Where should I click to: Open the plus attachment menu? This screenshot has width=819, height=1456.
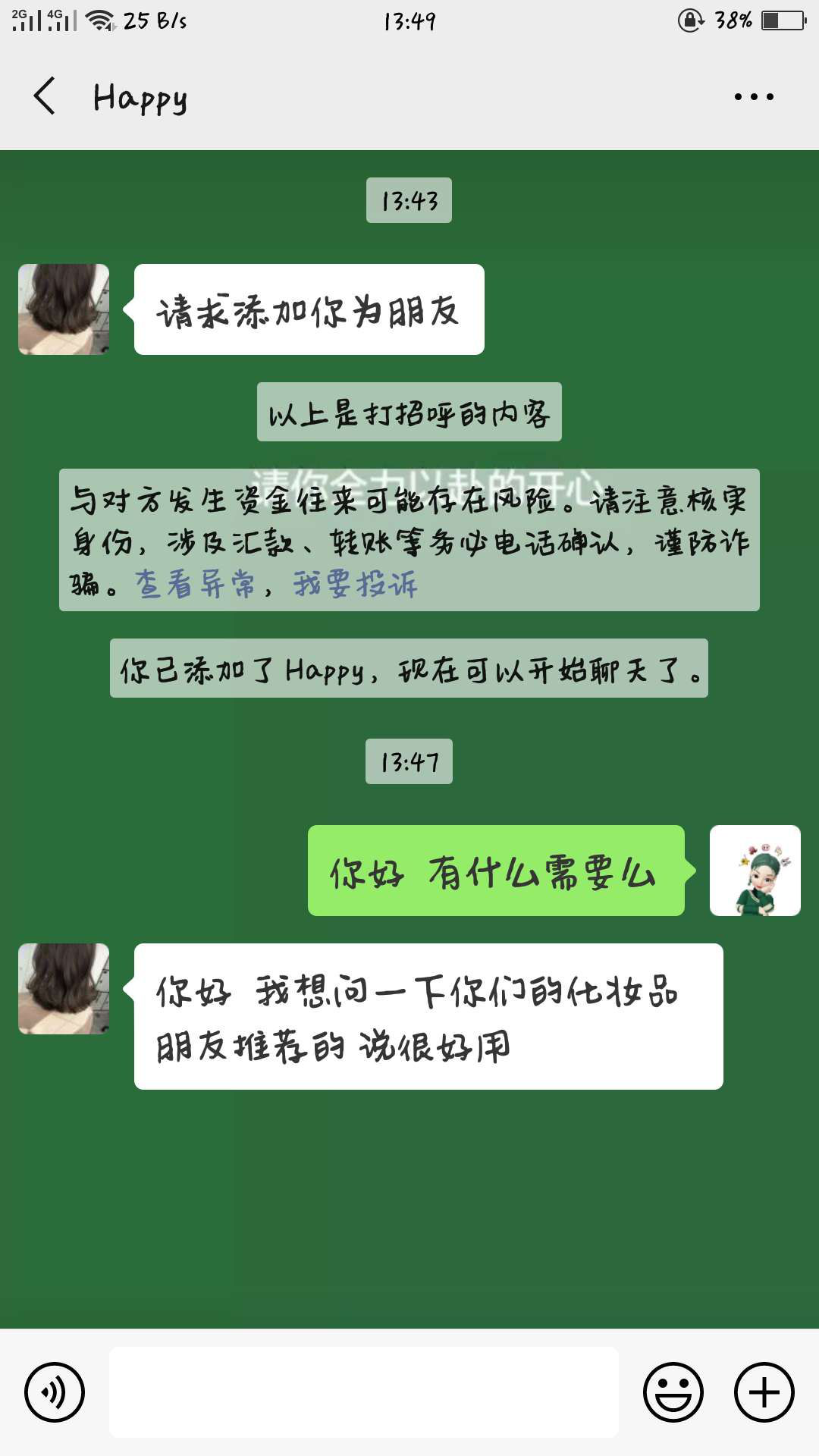[x=764, y=1392]
